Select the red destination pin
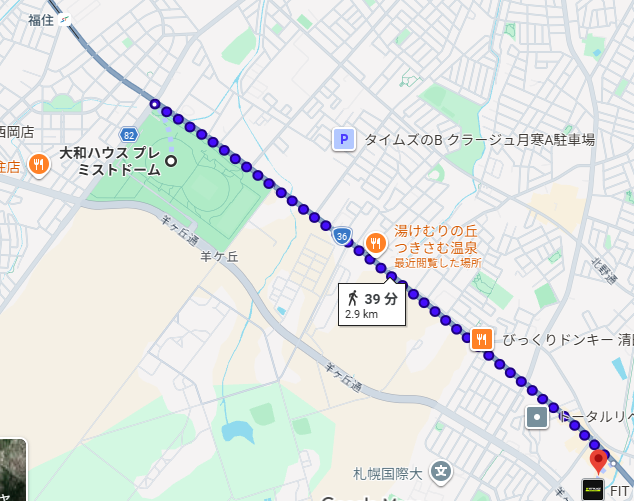 tap(599, 460)
